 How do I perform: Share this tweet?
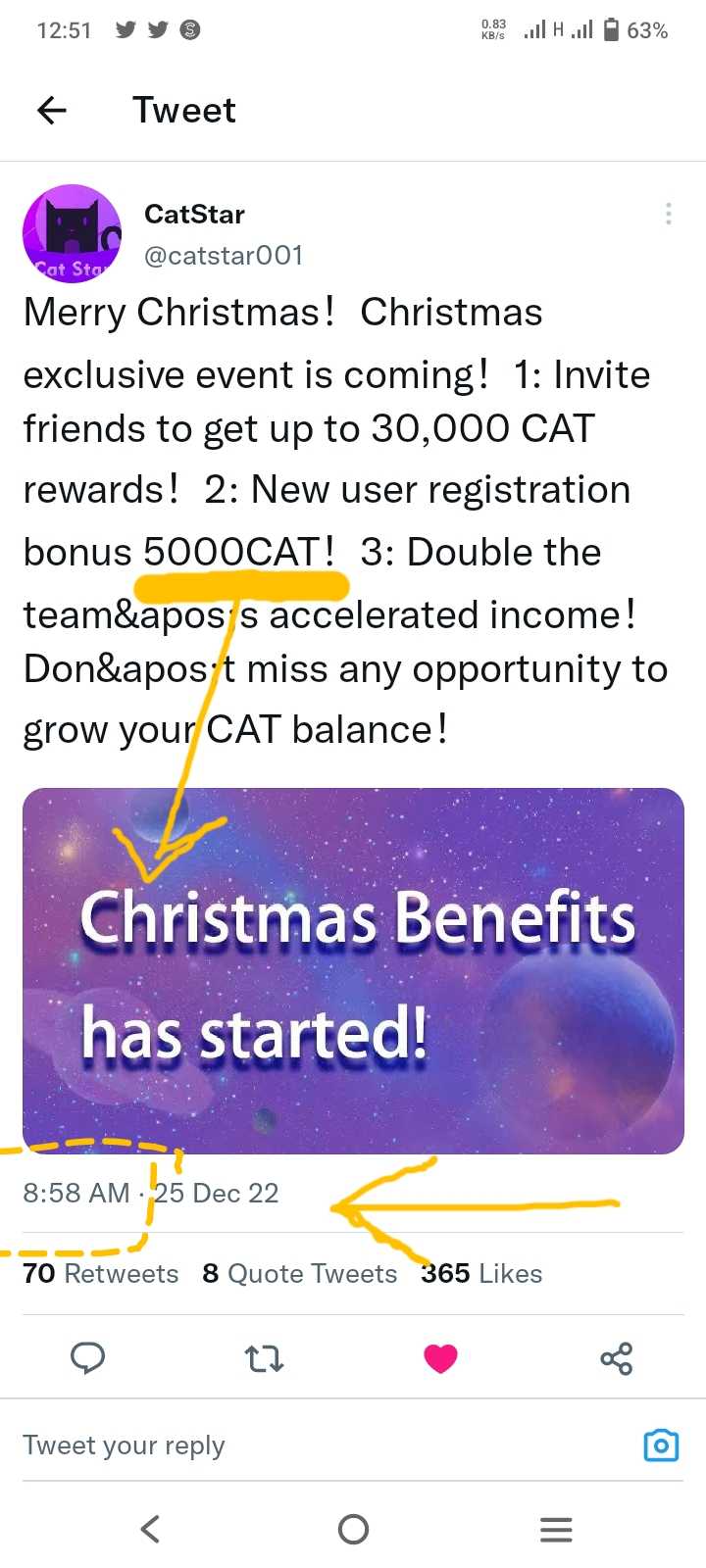[616, 1358]
